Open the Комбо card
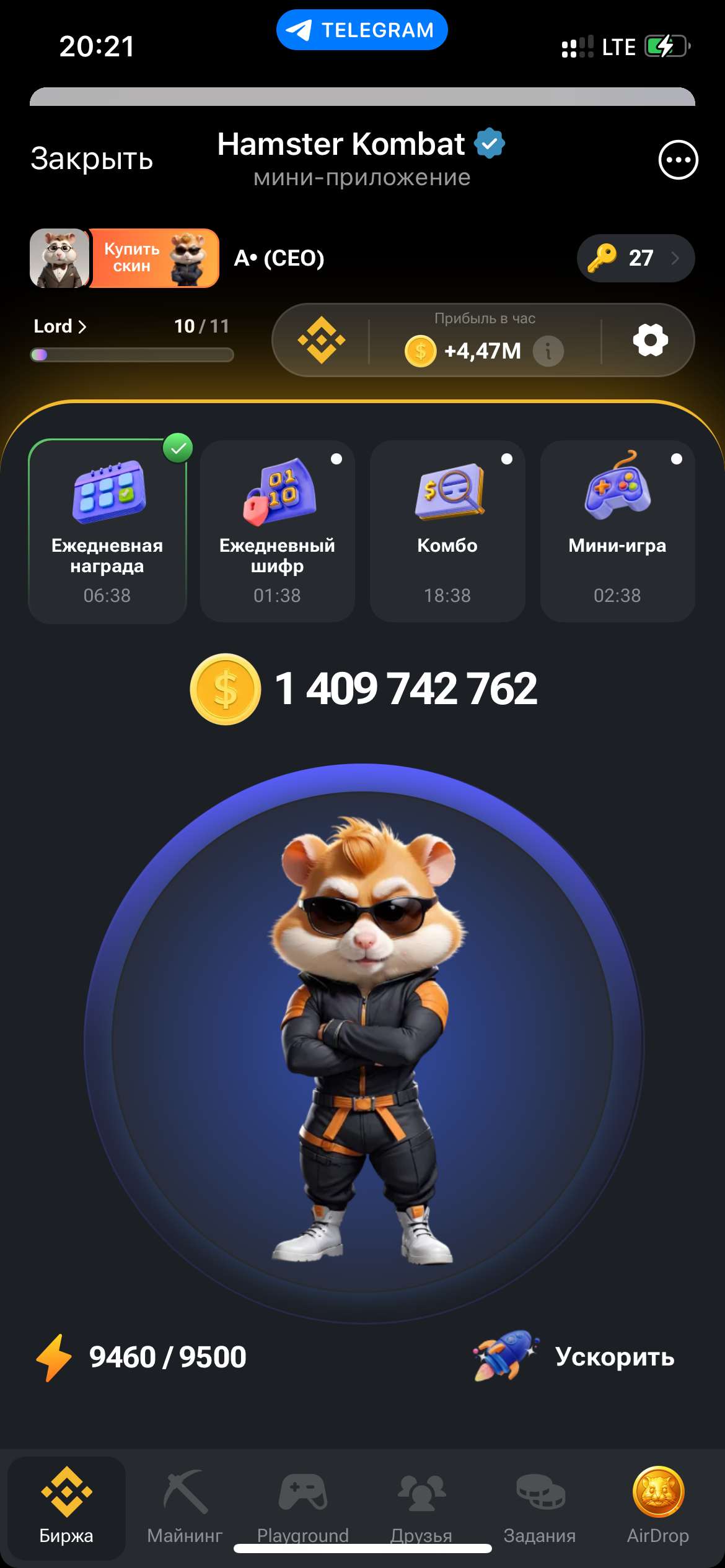This screenshot has height=1568, width=725. click(447, 526)
